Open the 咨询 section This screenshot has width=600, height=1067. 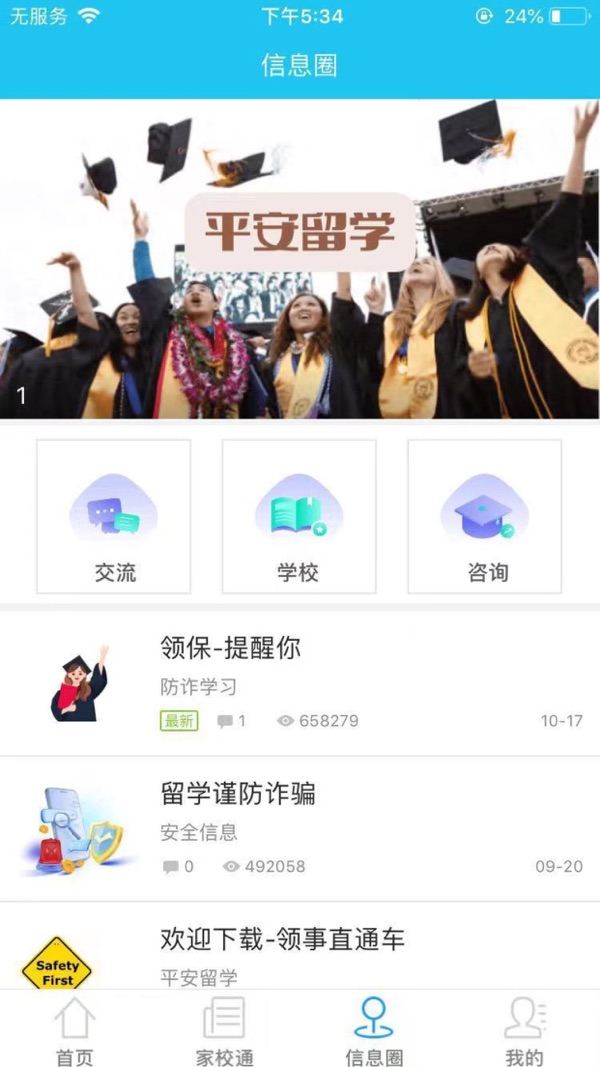[485, 516]
